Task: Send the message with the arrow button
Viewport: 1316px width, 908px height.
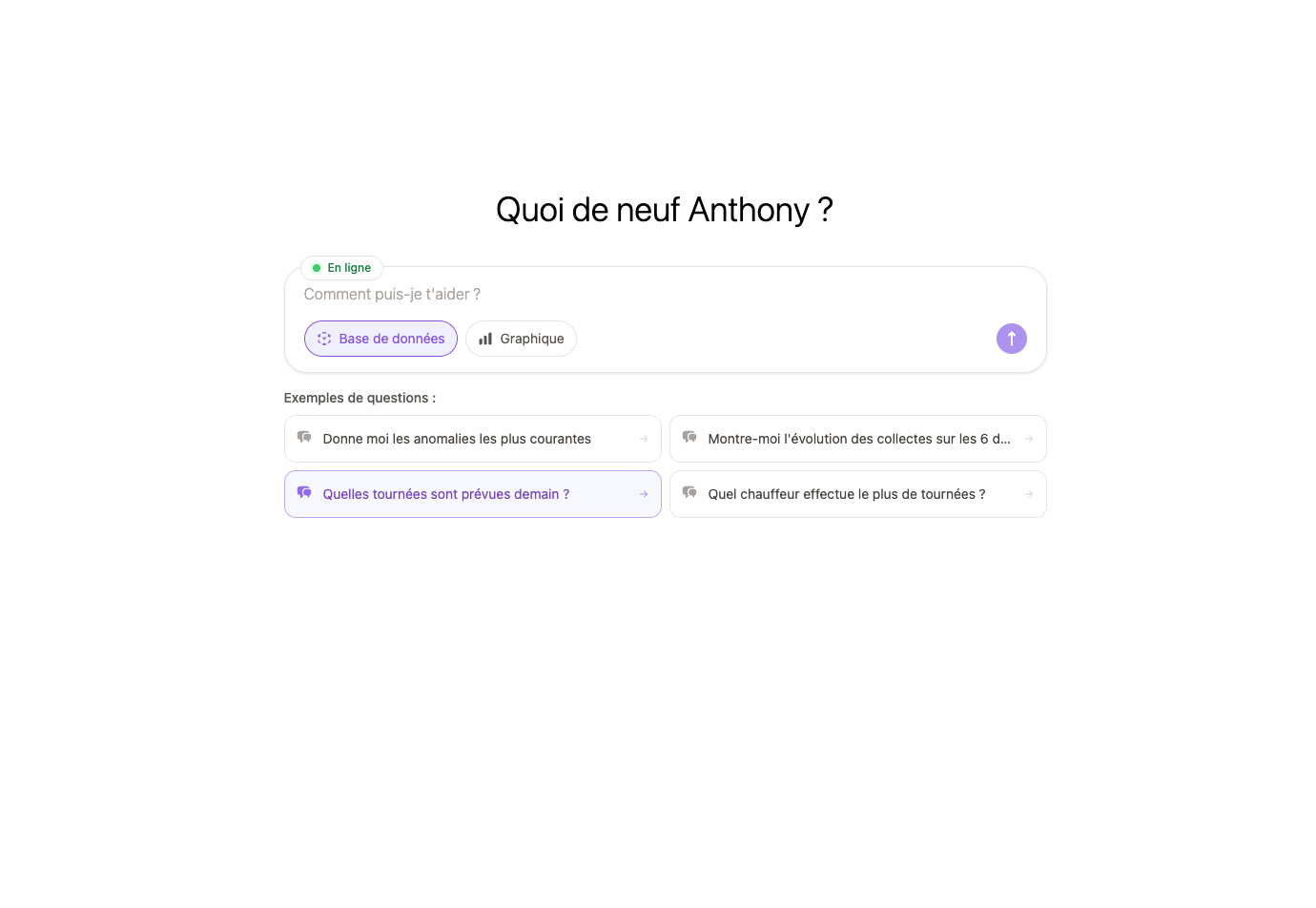Action: point(1011,339)
